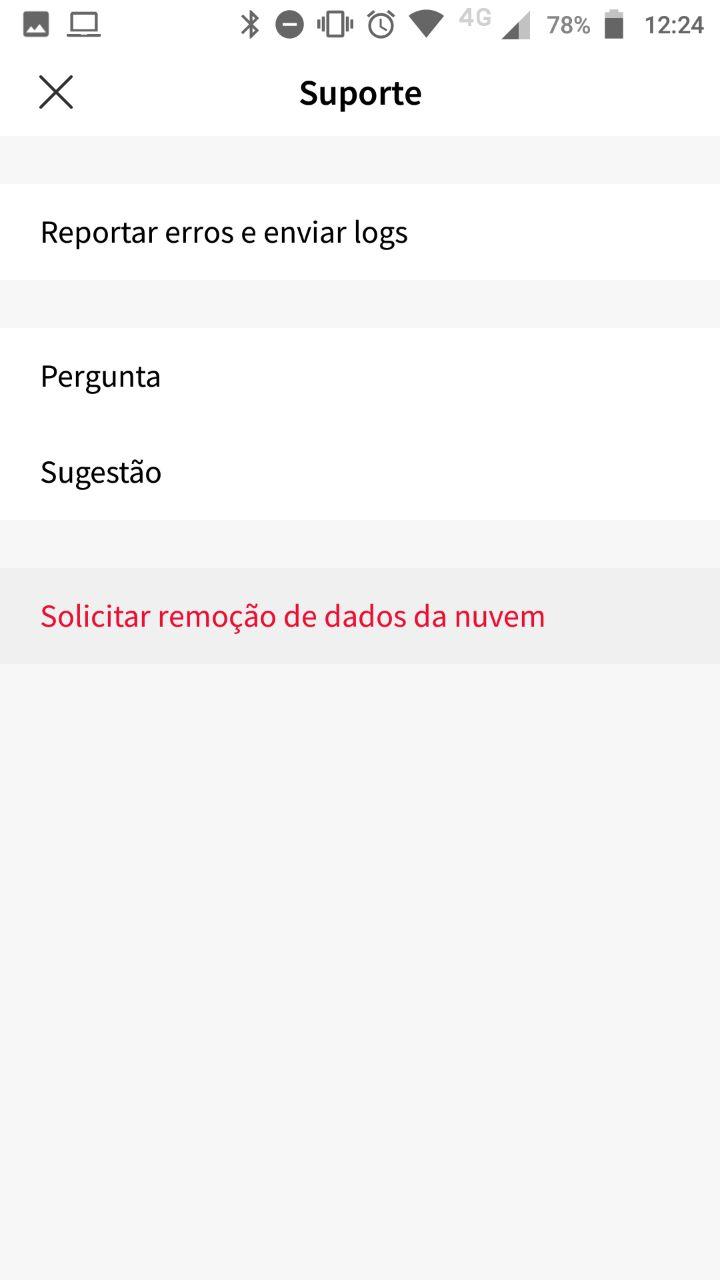Screen dimensions: 720x1280
Task: Select the Pergunta option
Action: 360,376
